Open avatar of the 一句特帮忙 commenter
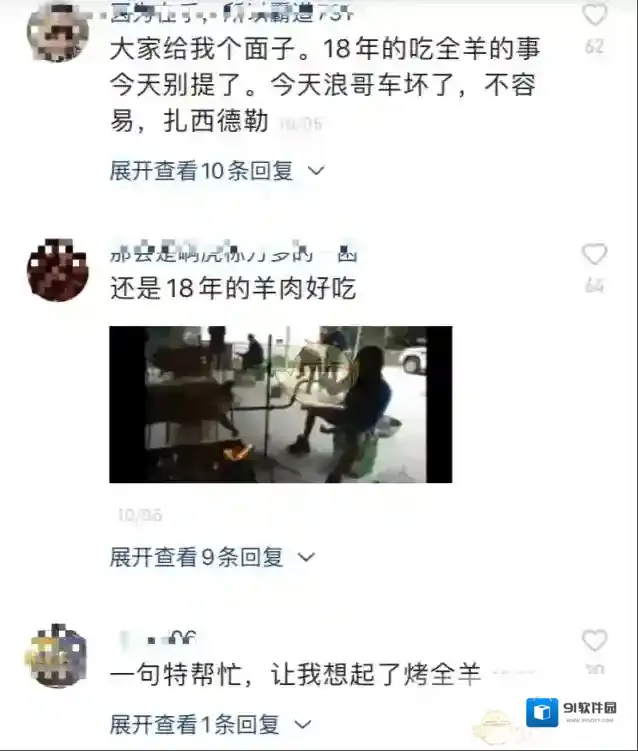The height and width of the screenshot is (751, 638). (57, 656)
